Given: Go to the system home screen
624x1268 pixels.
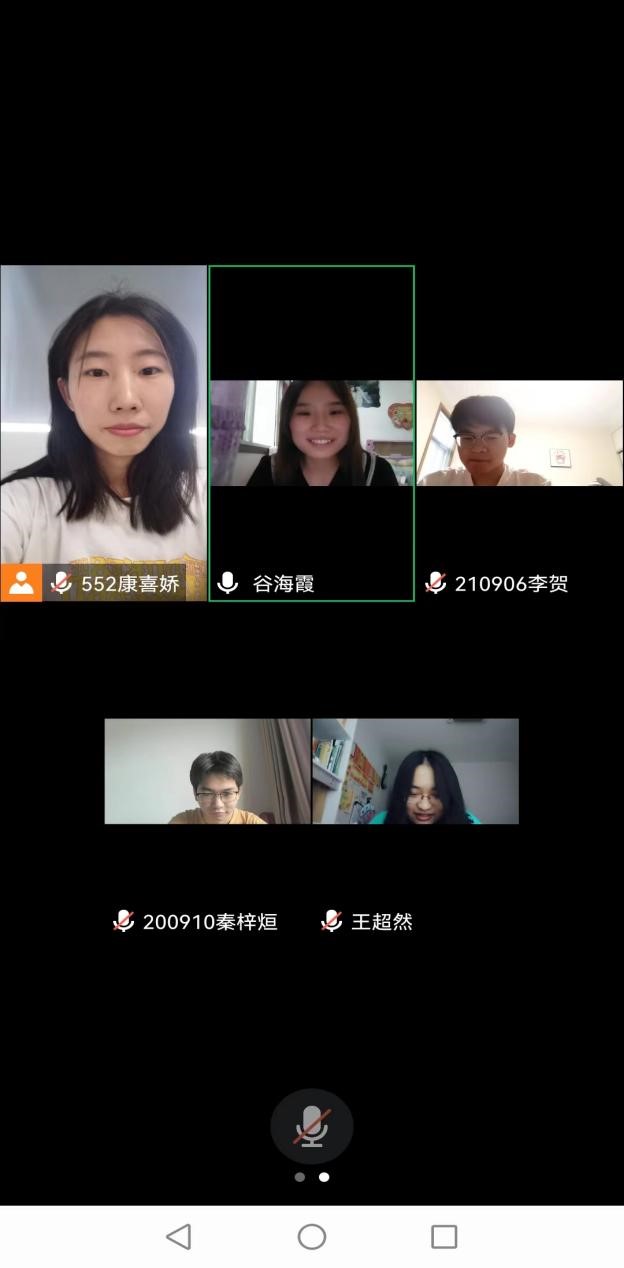Looking at the screenshot, I should pos(312,1237).
